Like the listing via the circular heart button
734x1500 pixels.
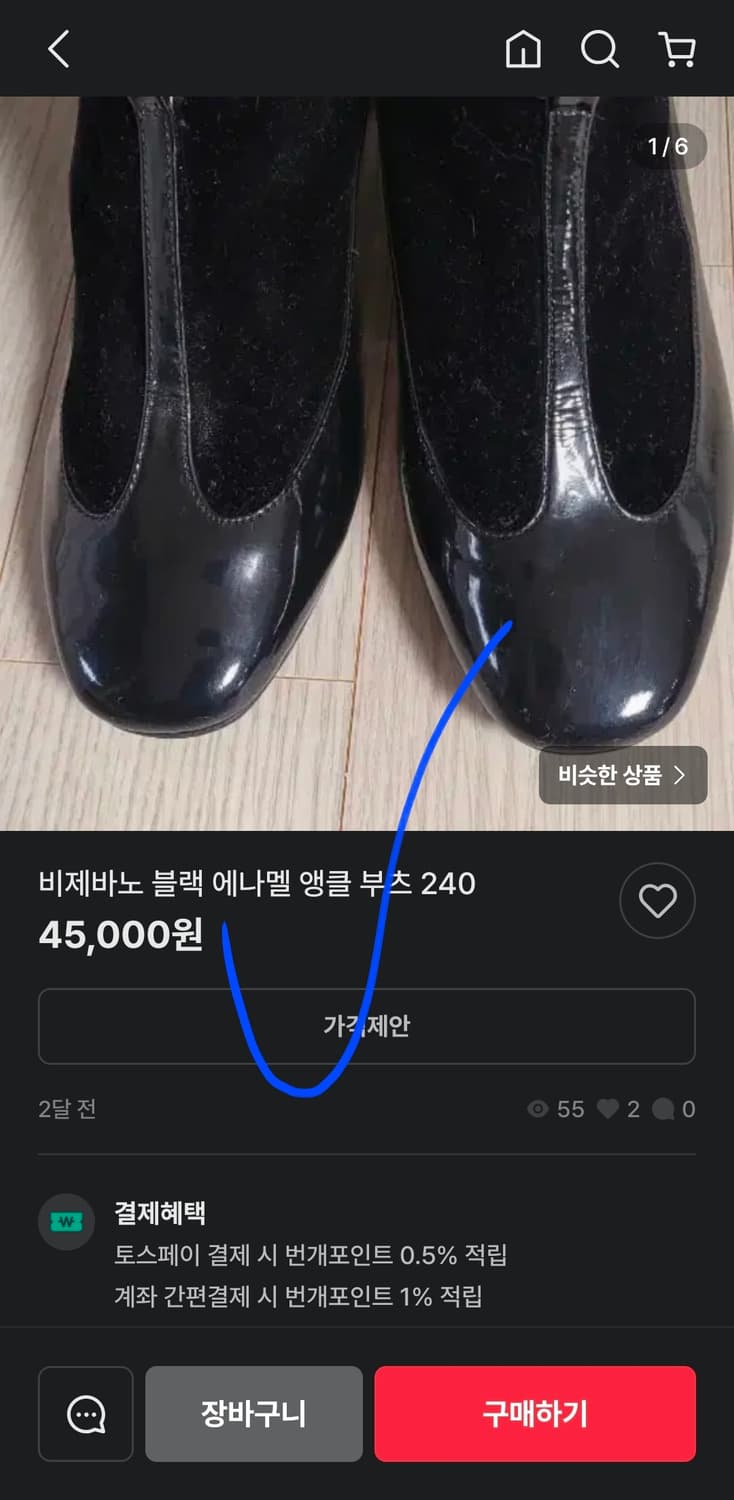(657, 900)
